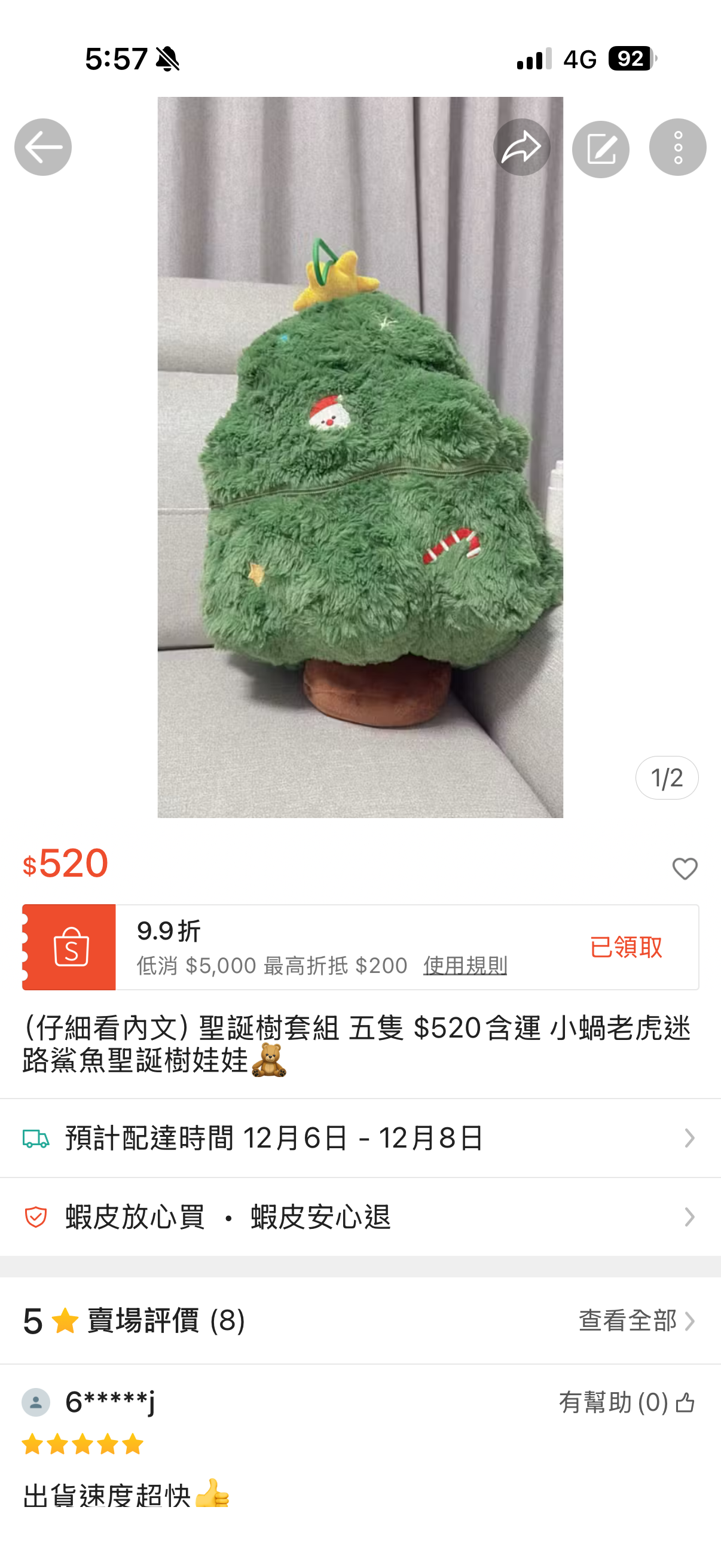Tap the shield icon beside 蝦皮放心買
Viewport: 721px width, 1568px height.
[x=36, y=1218]
